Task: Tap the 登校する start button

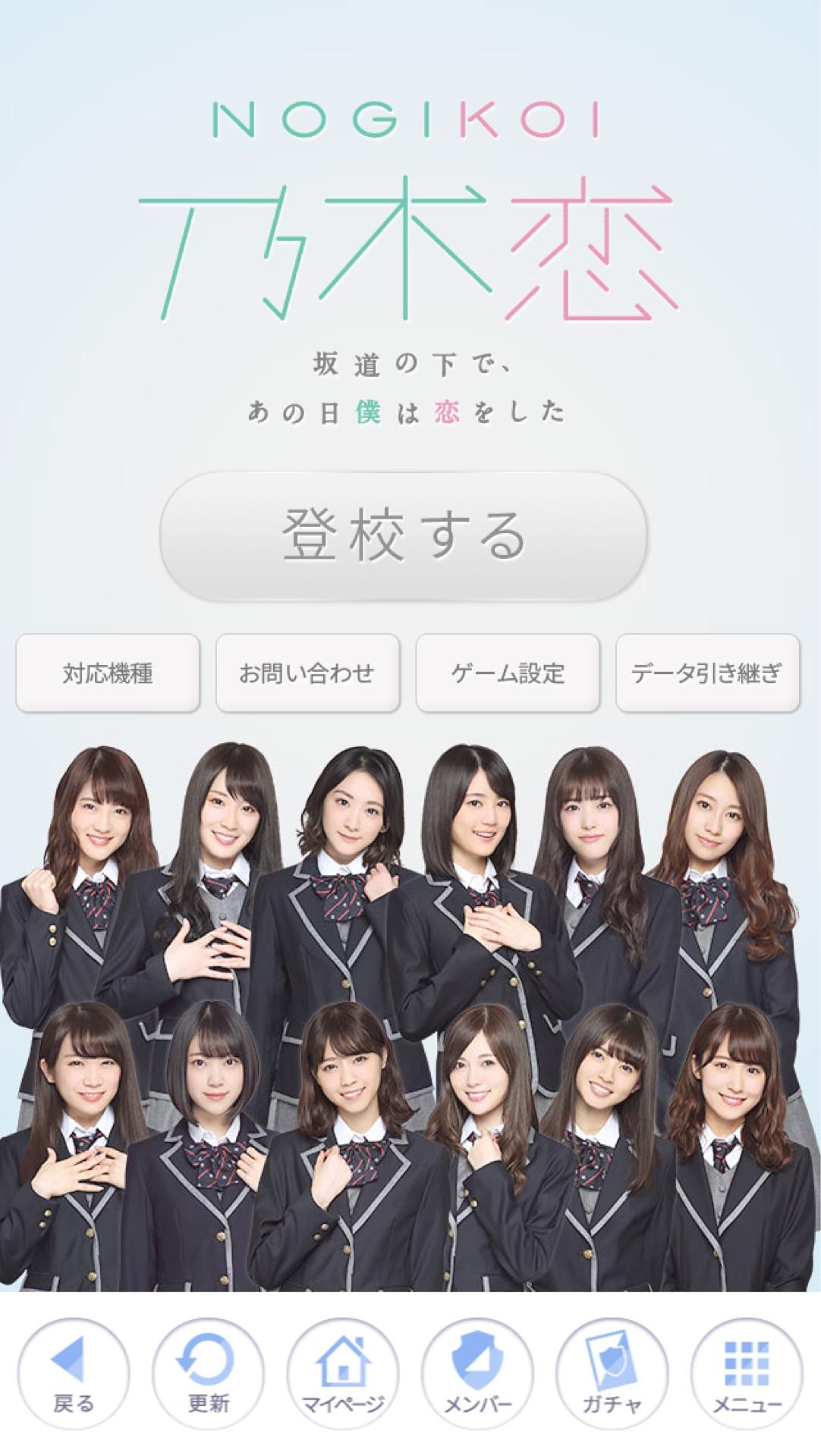Action: tap(403, 535)
